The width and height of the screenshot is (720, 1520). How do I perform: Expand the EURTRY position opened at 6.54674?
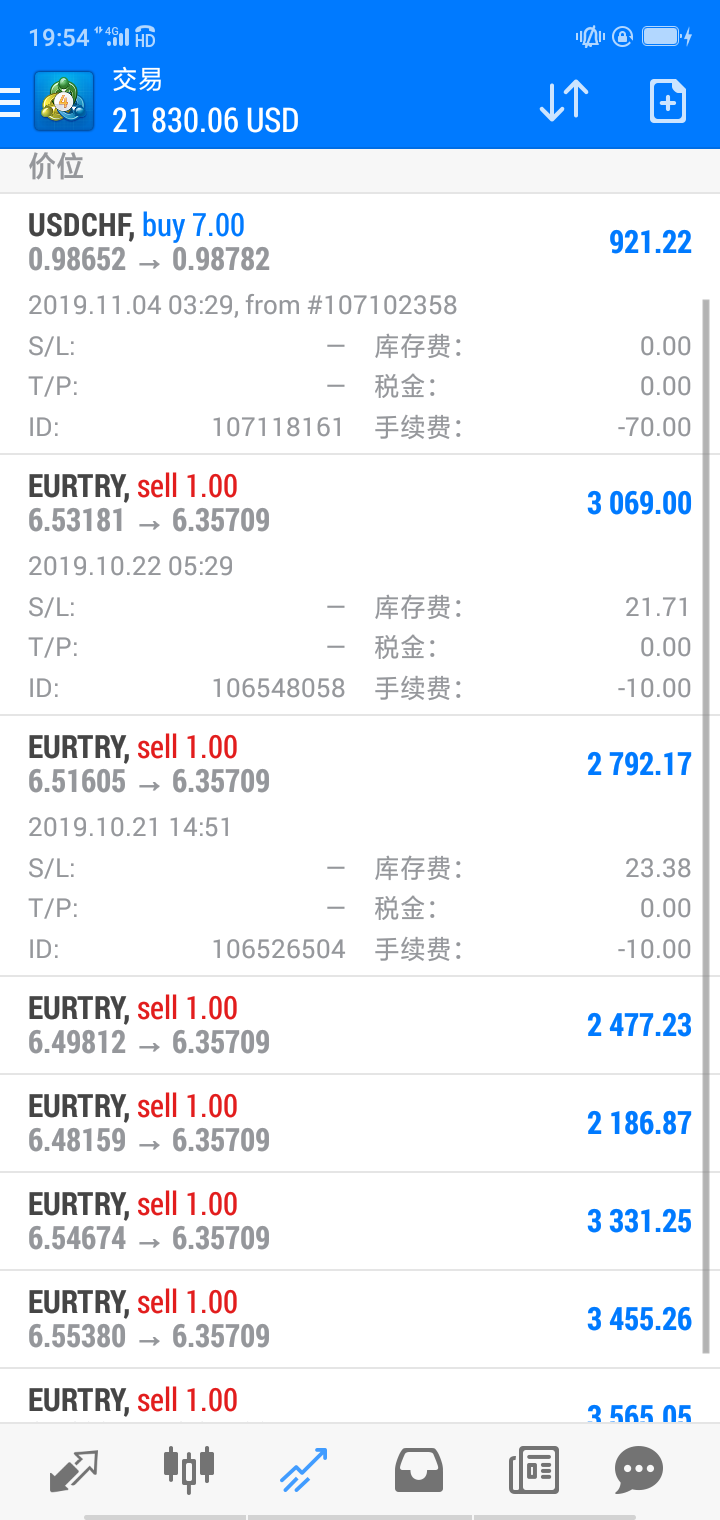pos(360,1221)
